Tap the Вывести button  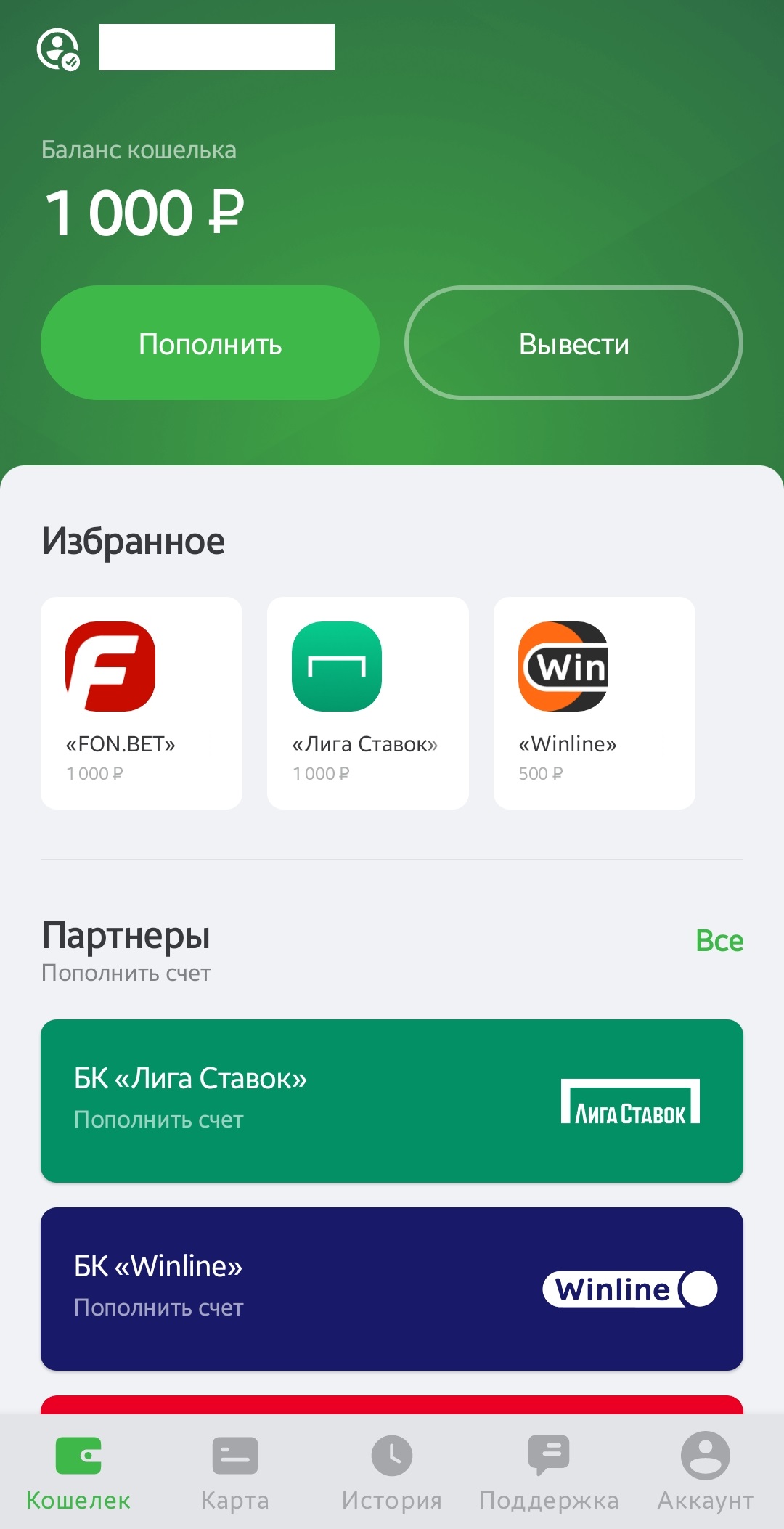[573, 343]
